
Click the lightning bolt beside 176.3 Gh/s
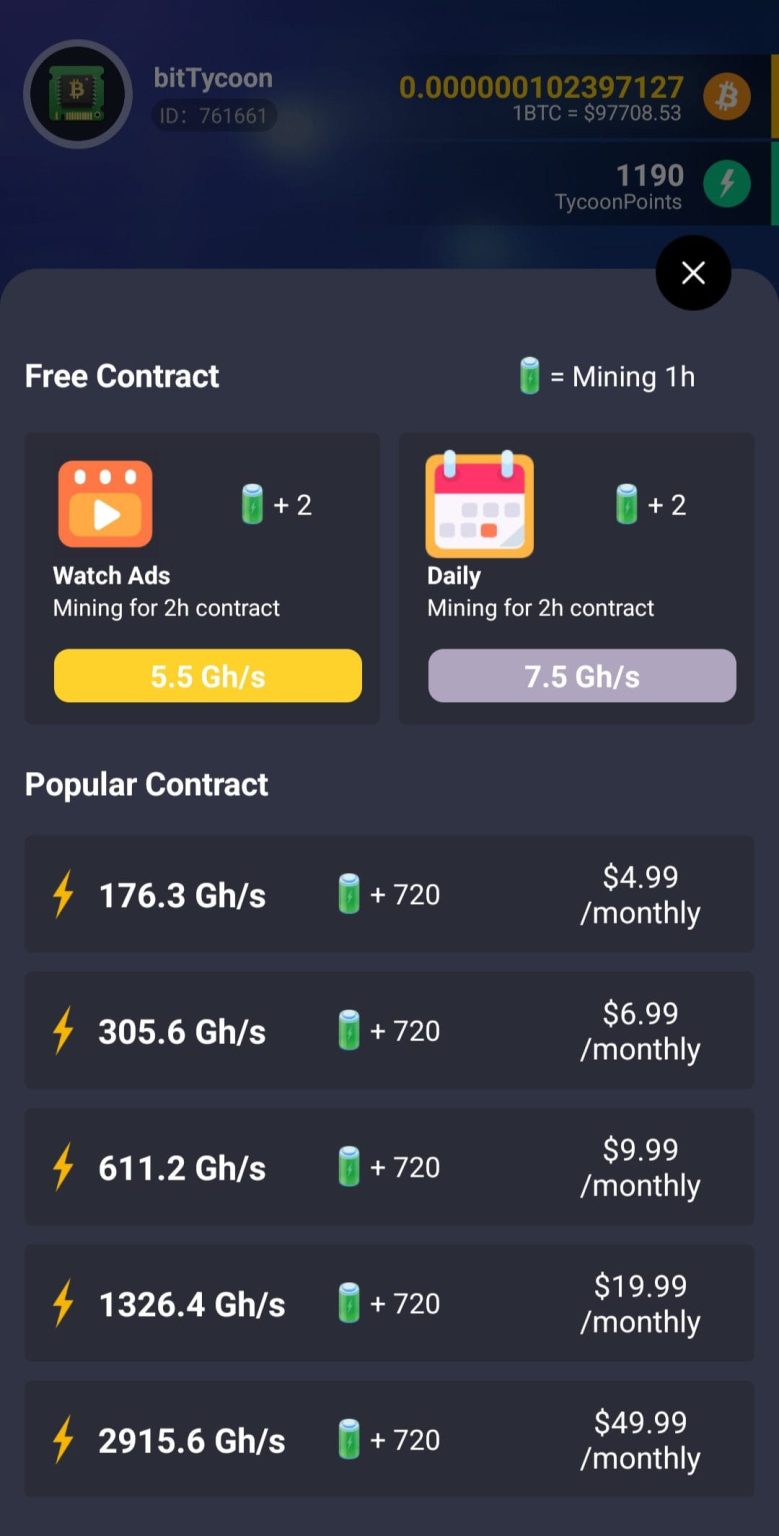pos(61,895)
